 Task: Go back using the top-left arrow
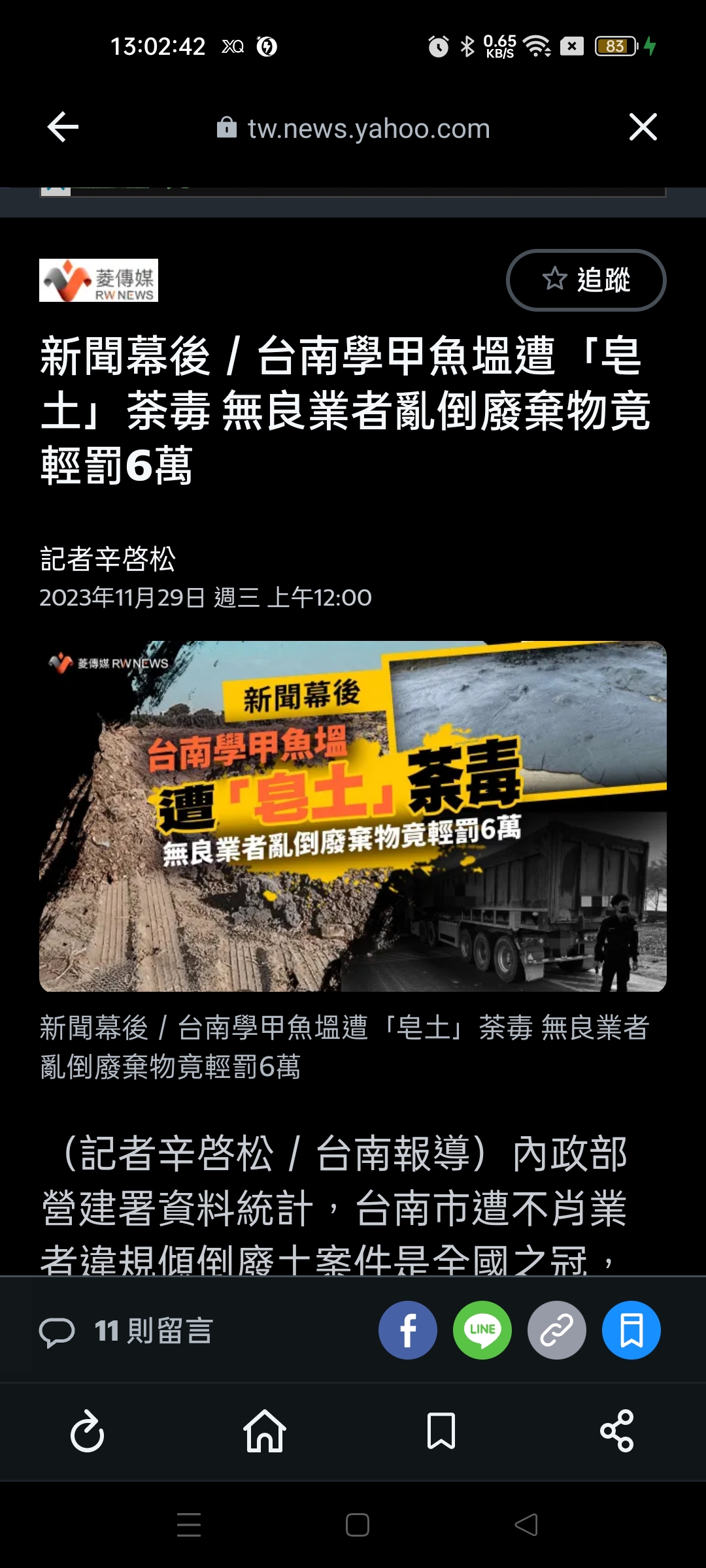coord(63,127)
